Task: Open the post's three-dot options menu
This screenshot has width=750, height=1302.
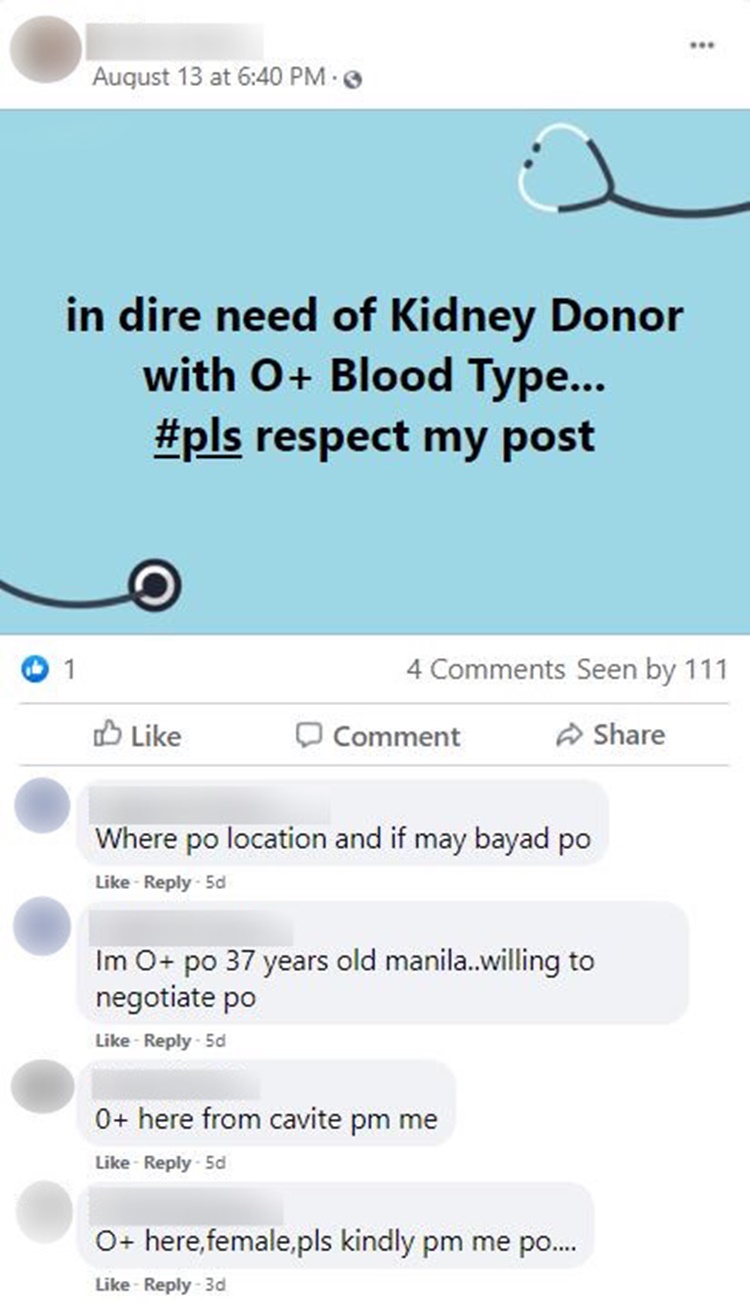Action: coord(703,46)
